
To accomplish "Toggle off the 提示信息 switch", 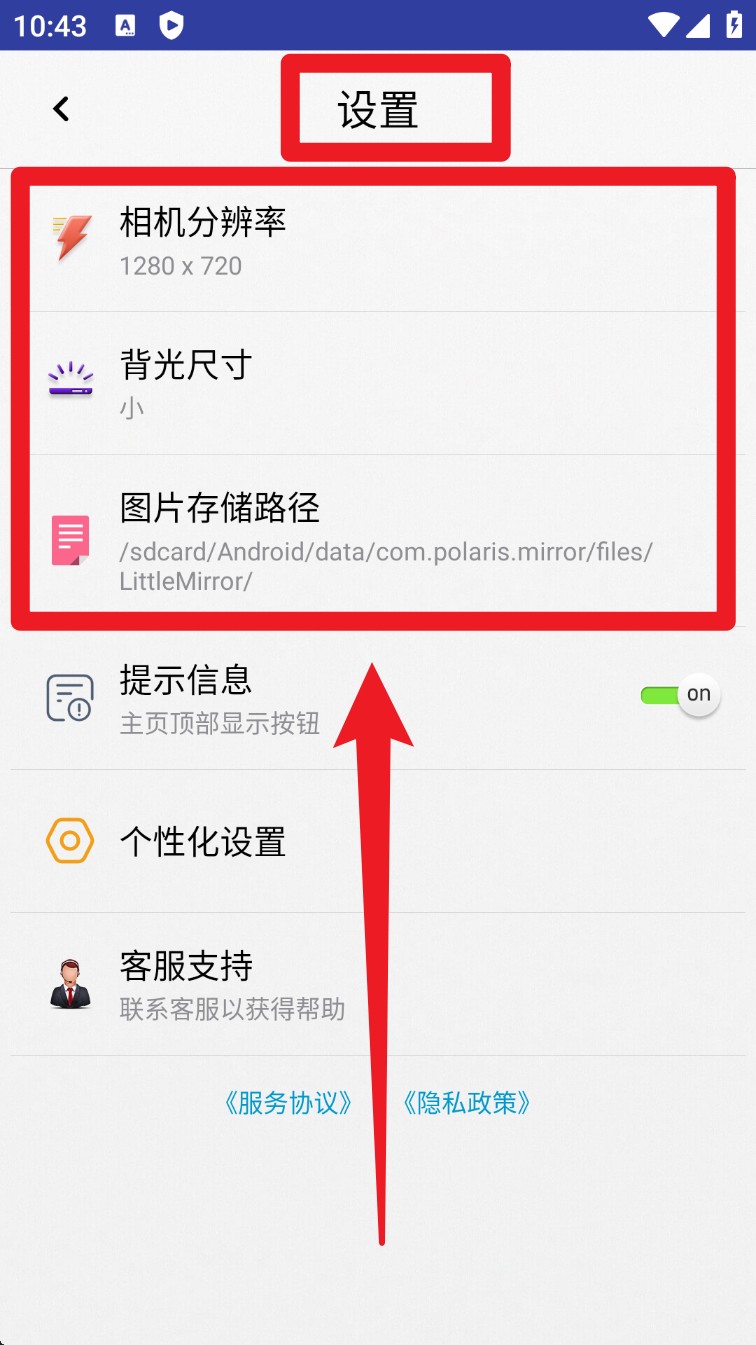I will 681,695.
